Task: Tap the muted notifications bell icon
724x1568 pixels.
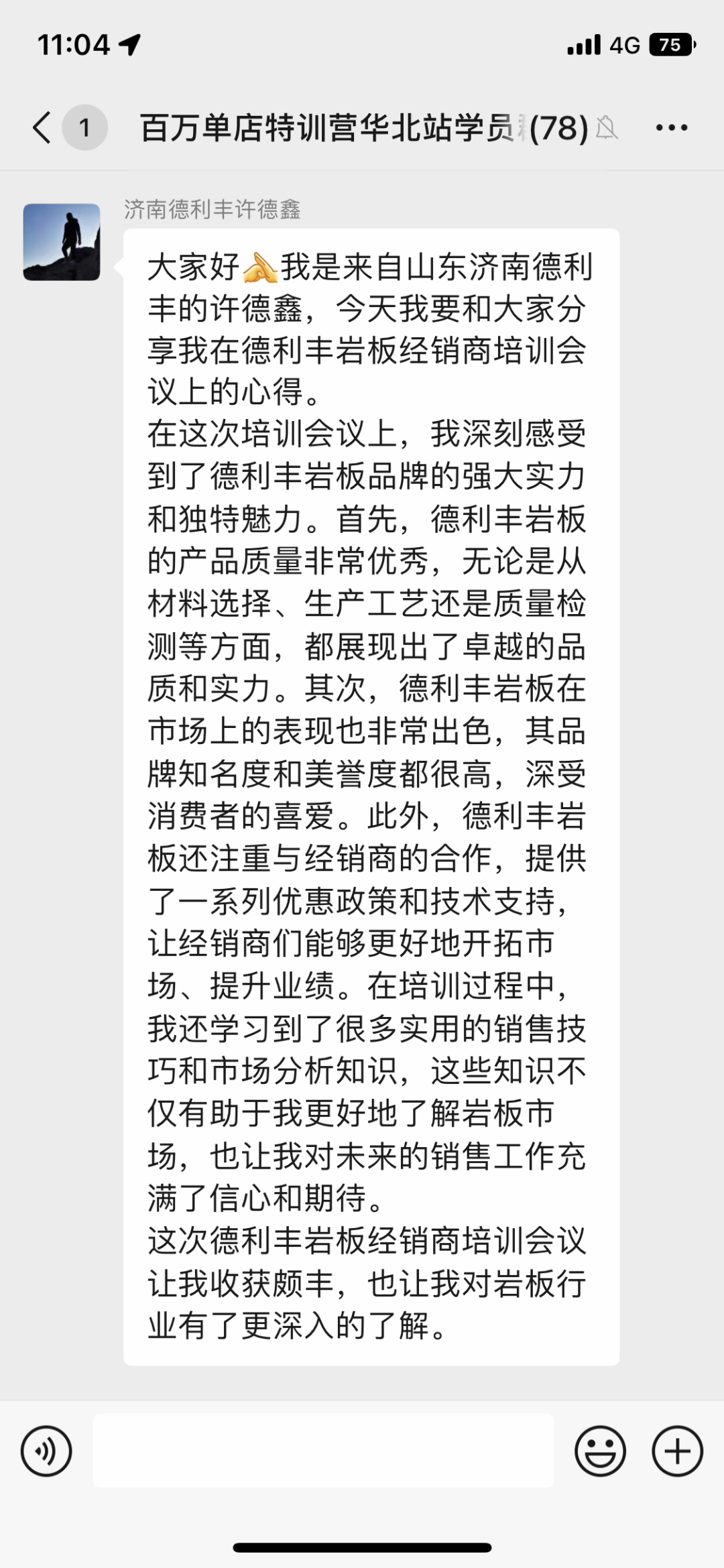Action: (x=605, y=127)
